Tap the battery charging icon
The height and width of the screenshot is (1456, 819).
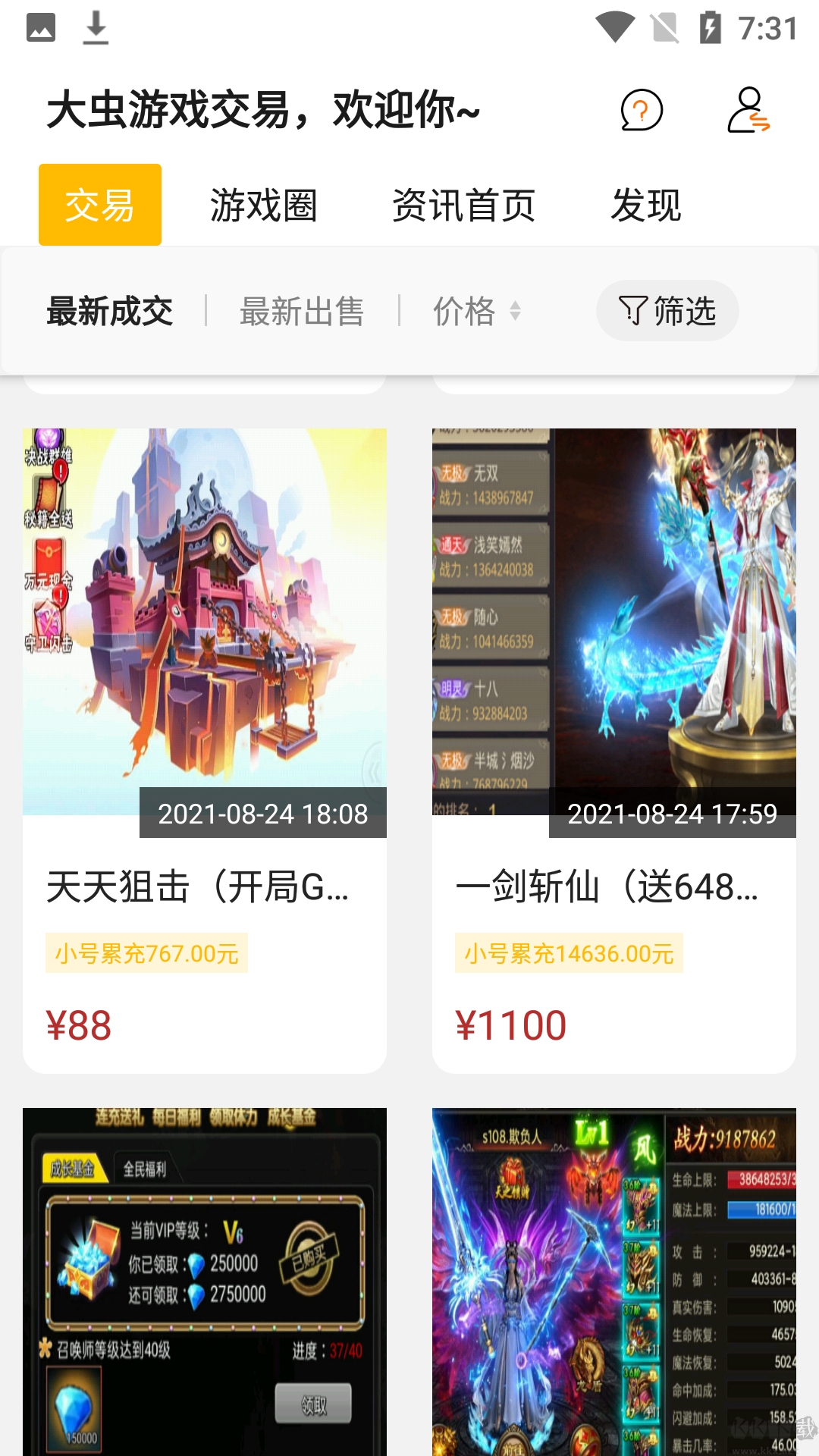click(711, 27)
